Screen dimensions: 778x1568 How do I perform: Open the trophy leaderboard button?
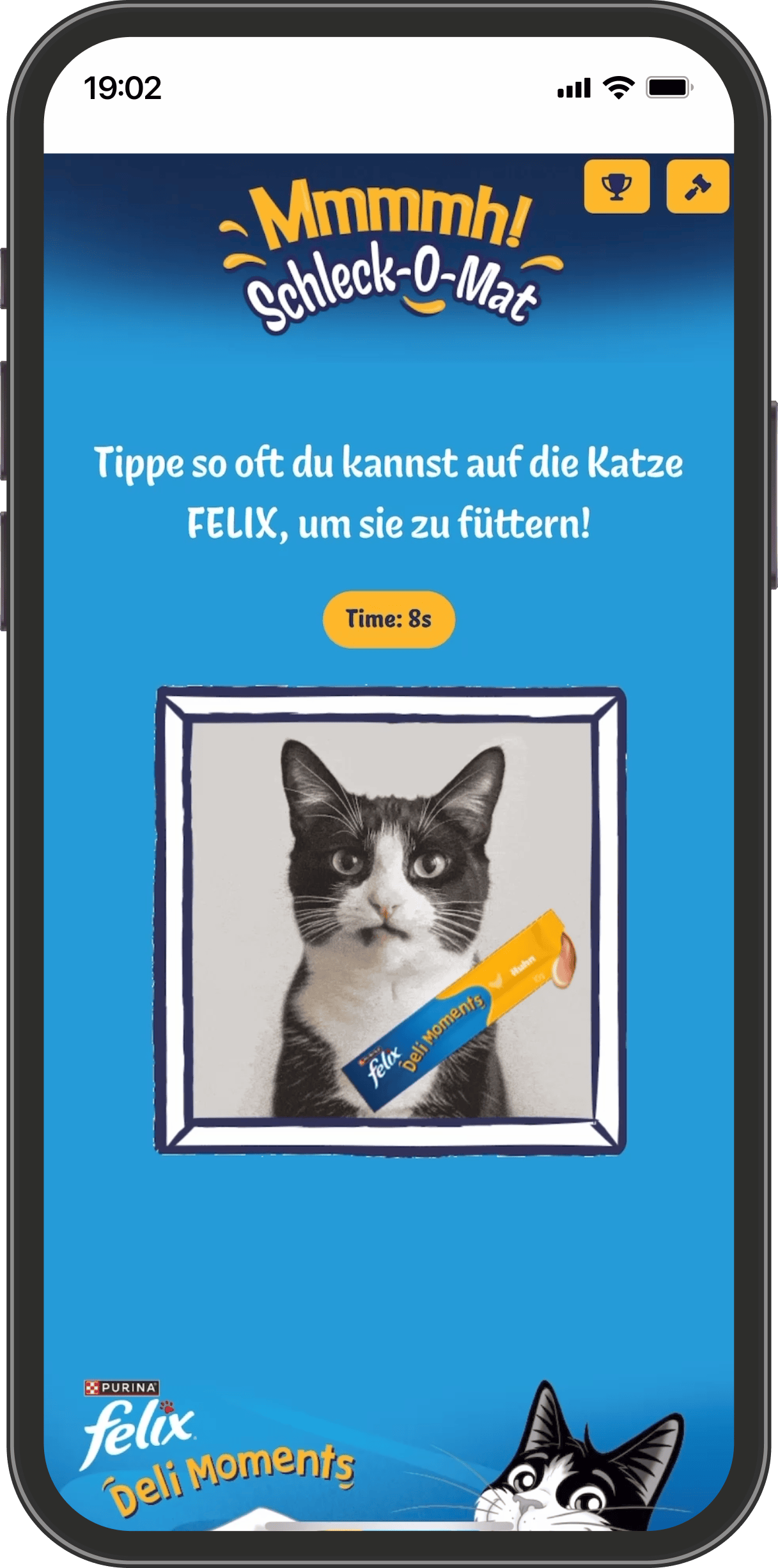point(616,186)
